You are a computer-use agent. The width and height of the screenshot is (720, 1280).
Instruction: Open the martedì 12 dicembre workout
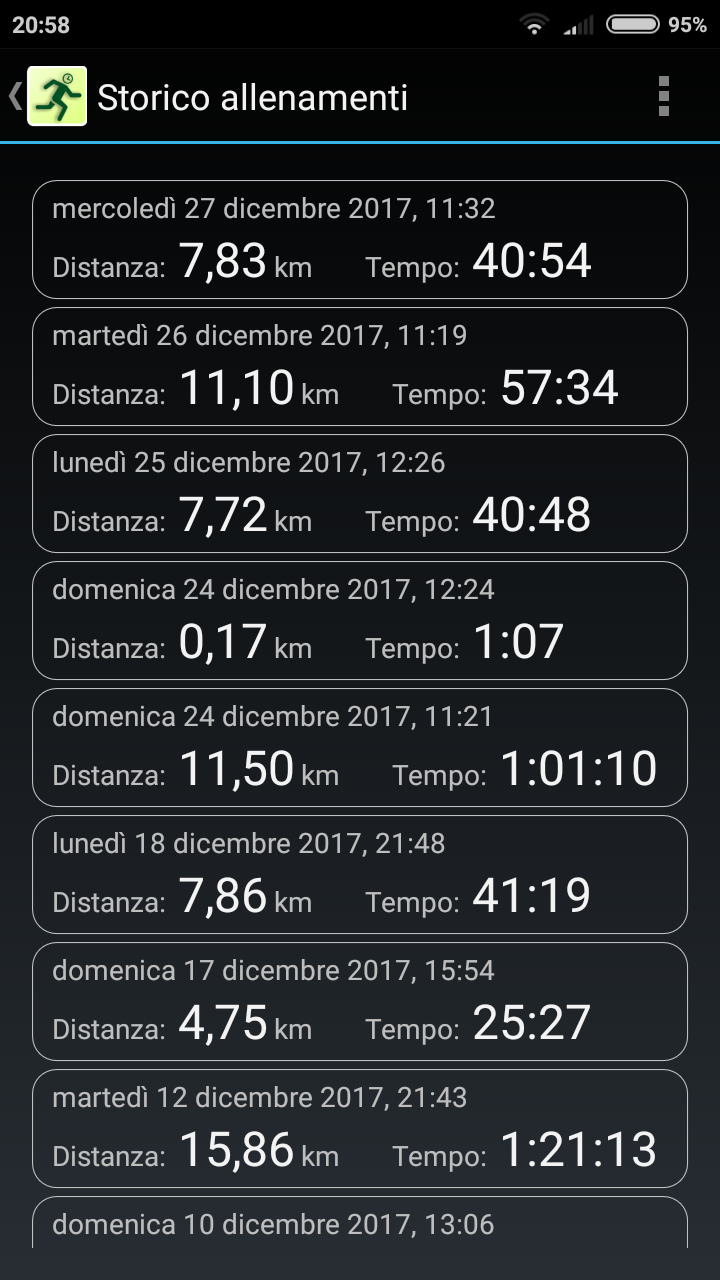[360, 1128]
